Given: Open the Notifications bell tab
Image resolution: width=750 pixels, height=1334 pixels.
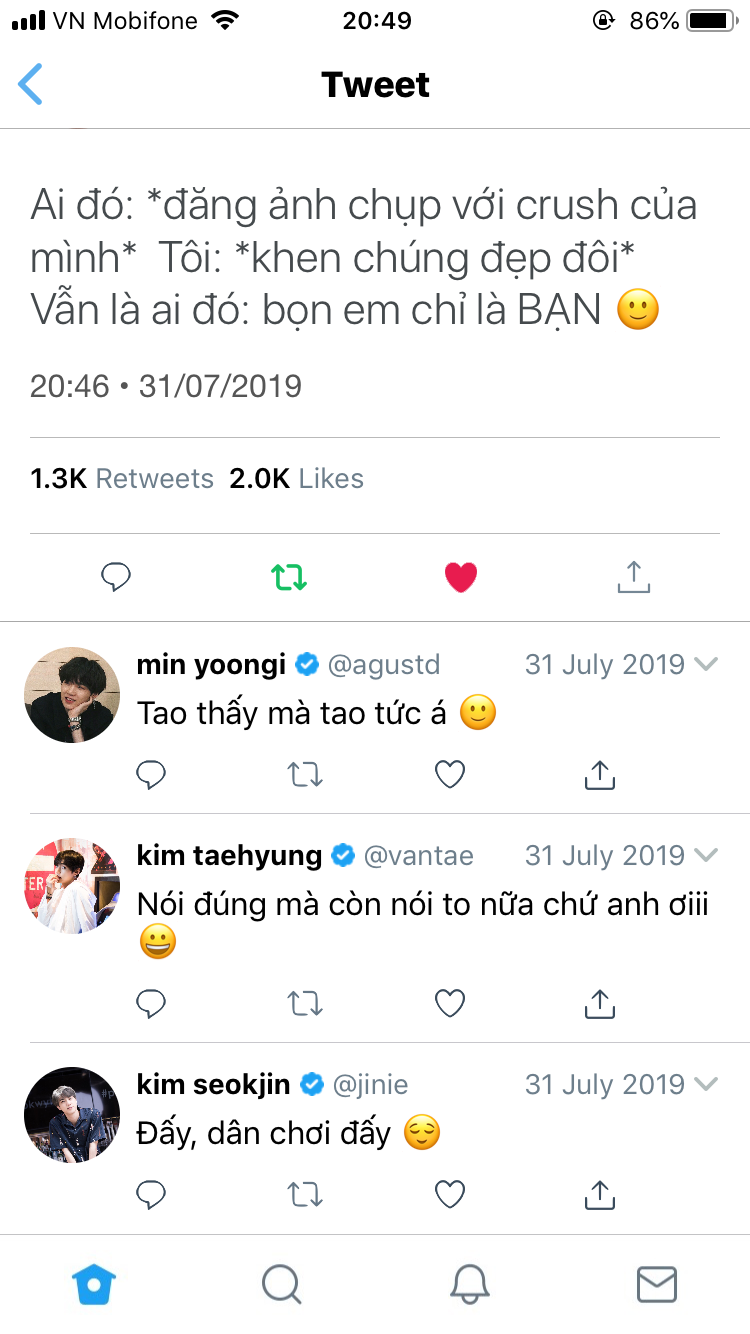Looking at the screenshot, I should [469, 1284].
